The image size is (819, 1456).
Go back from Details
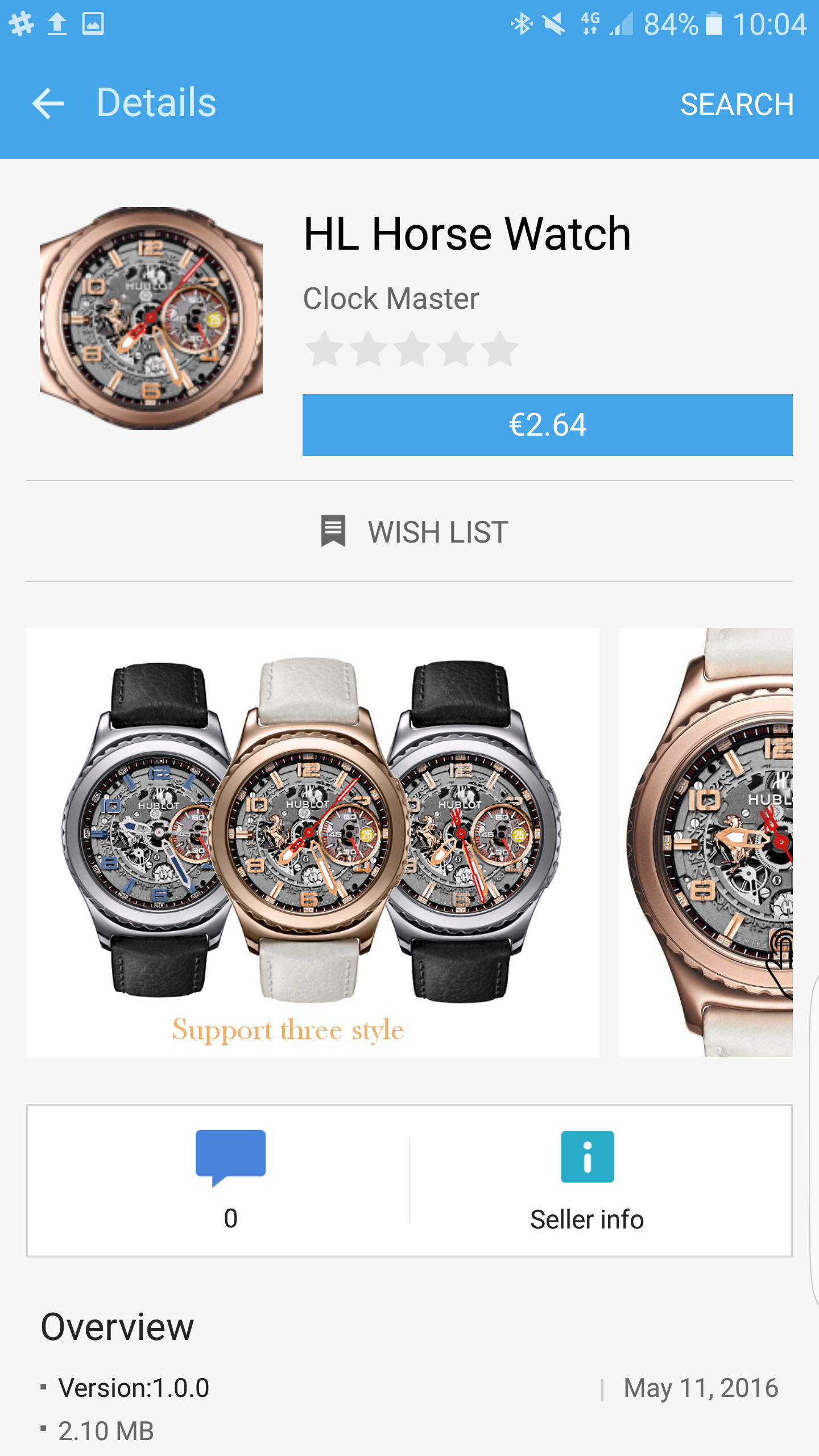[x=48, y=104]
